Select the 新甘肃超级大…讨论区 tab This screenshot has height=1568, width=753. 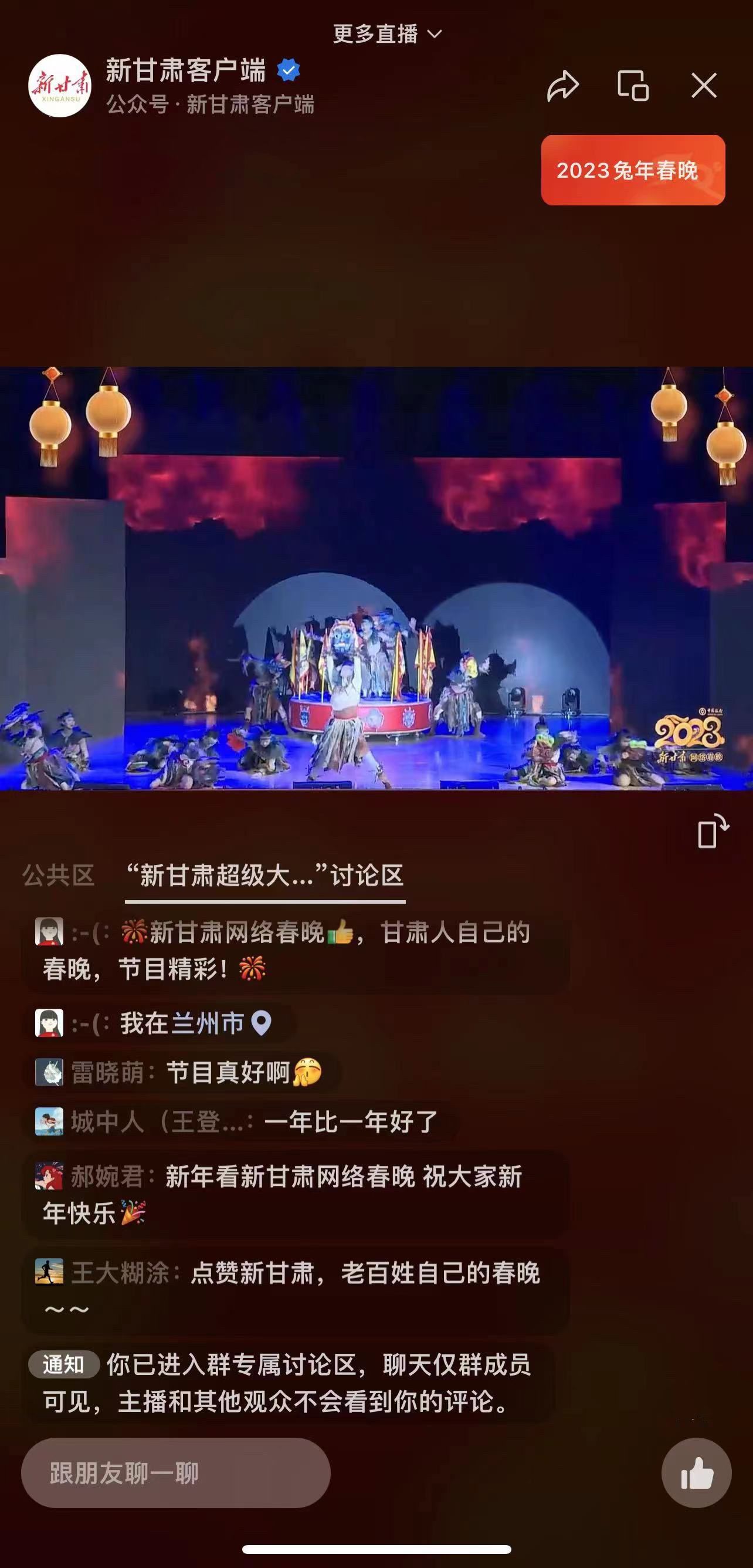coord(265,876)
